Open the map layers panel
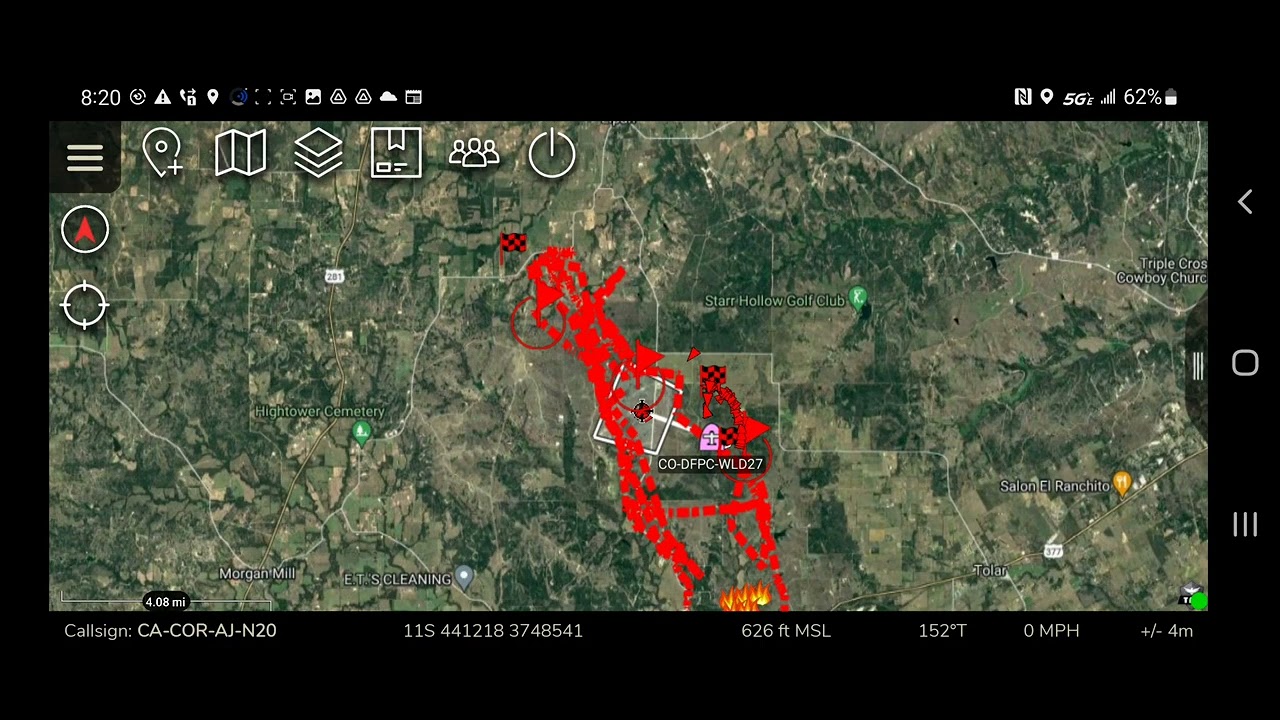1280x720 pixels. 318,154
